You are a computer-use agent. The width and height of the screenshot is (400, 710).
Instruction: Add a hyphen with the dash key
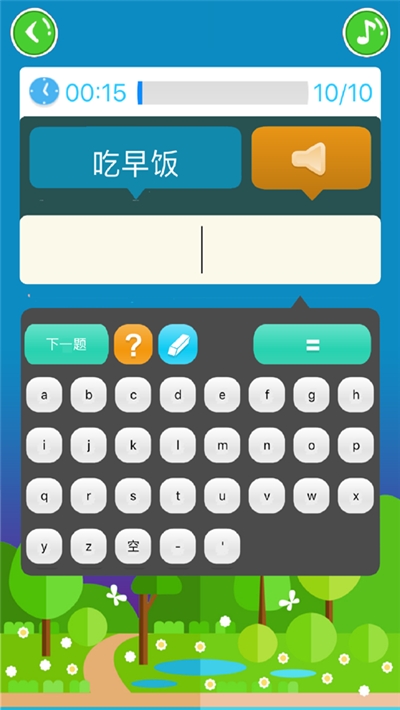(178, 547)
